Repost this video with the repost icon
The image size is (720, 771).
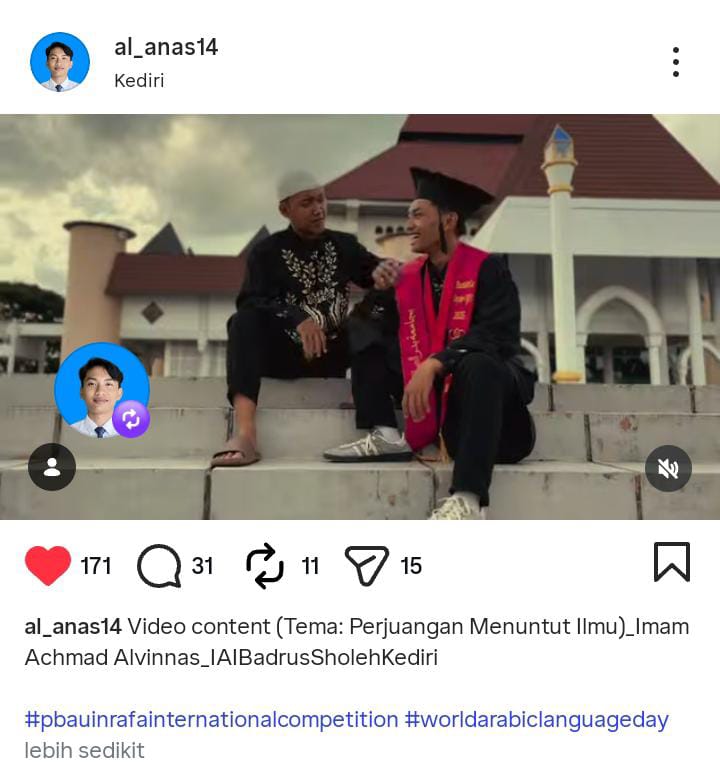265,566
